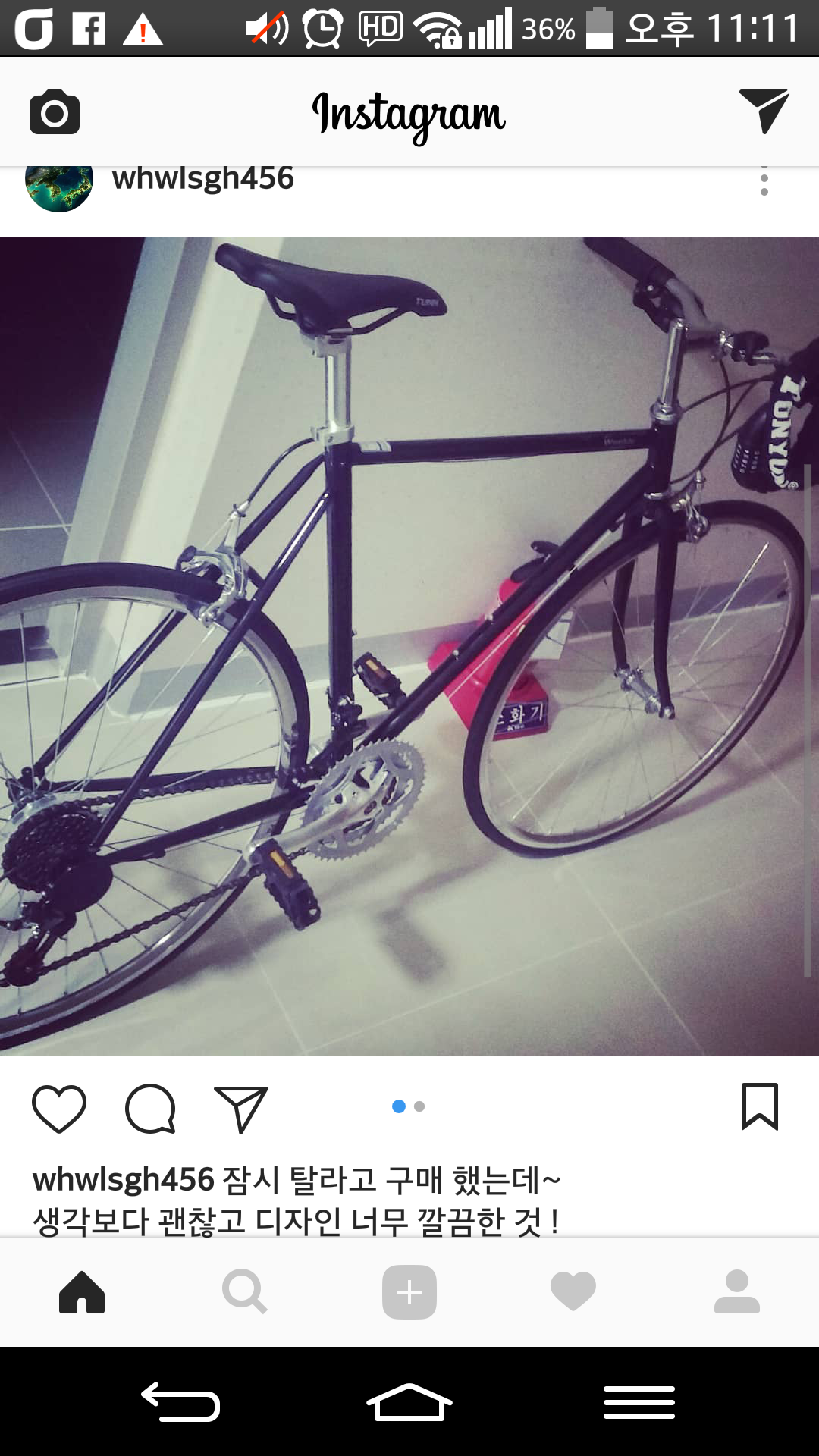The width and height of the screenshot is (819, 1456).
Task: Open the Activity heart tab
Action: point(573,1291)
